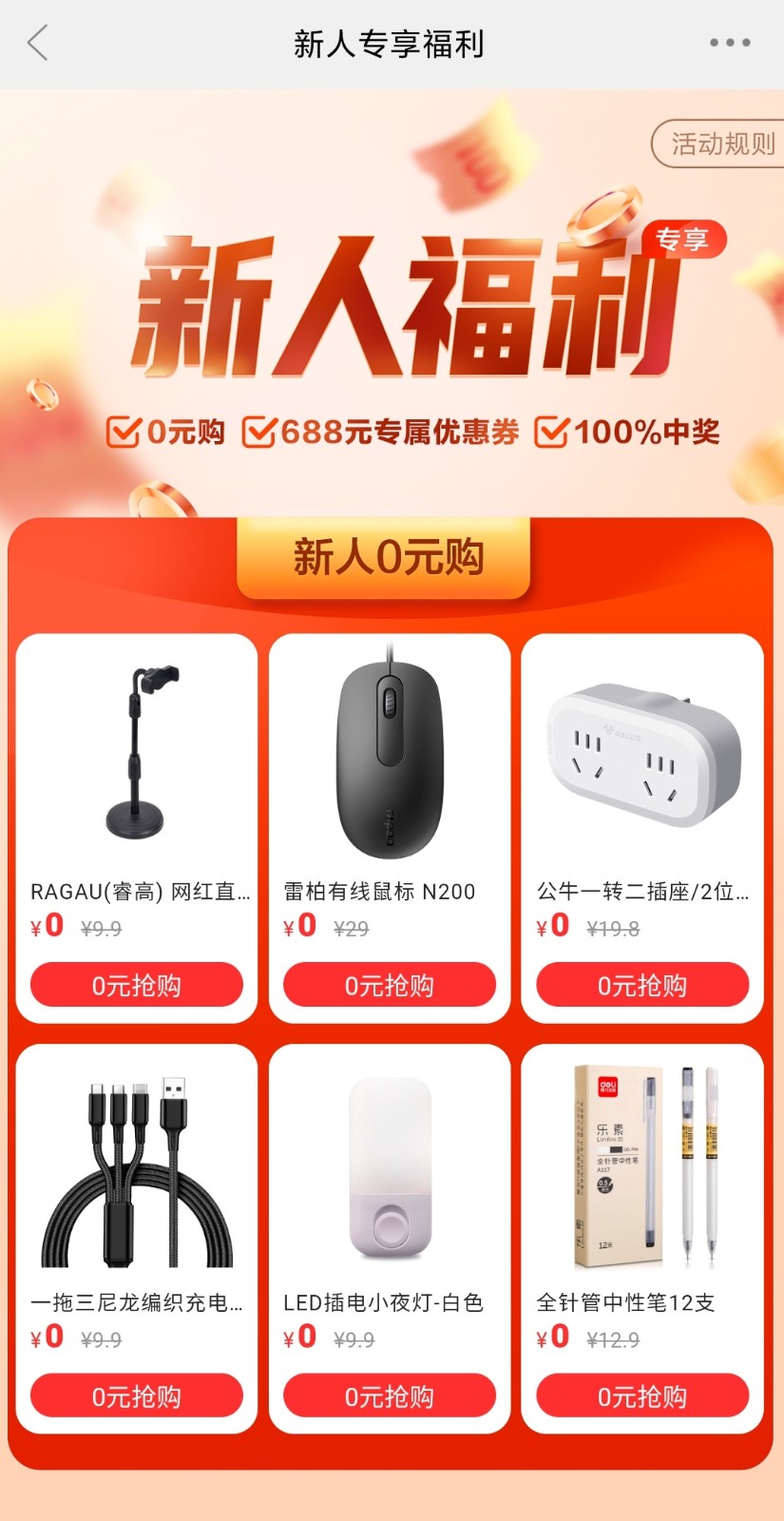The height and width of the screenshot is (1521, 784).
Task: View the LED插电小夜灯-白色 product card
Action: [x=390, y=1239]
